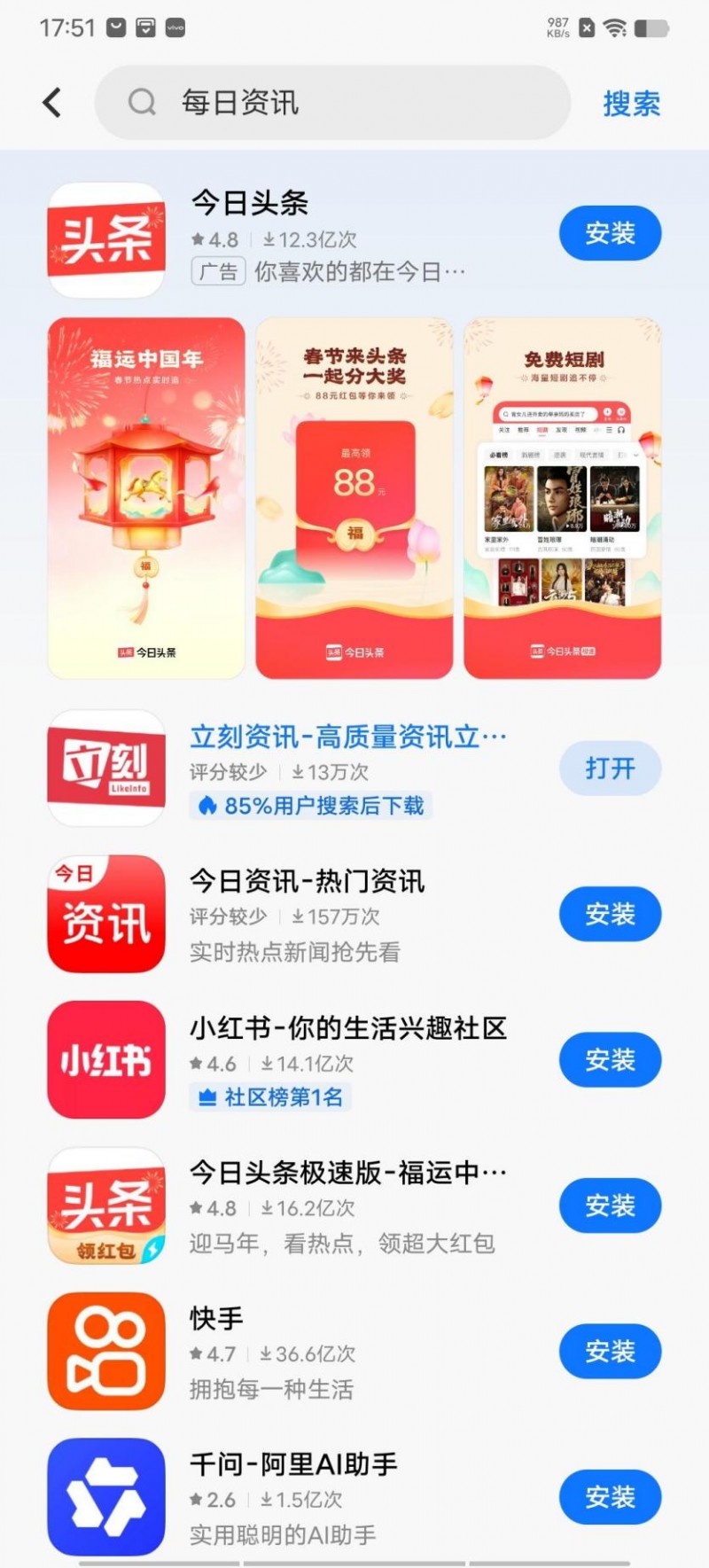View the 免费短剧 screenshot preview

coord(563,498)
